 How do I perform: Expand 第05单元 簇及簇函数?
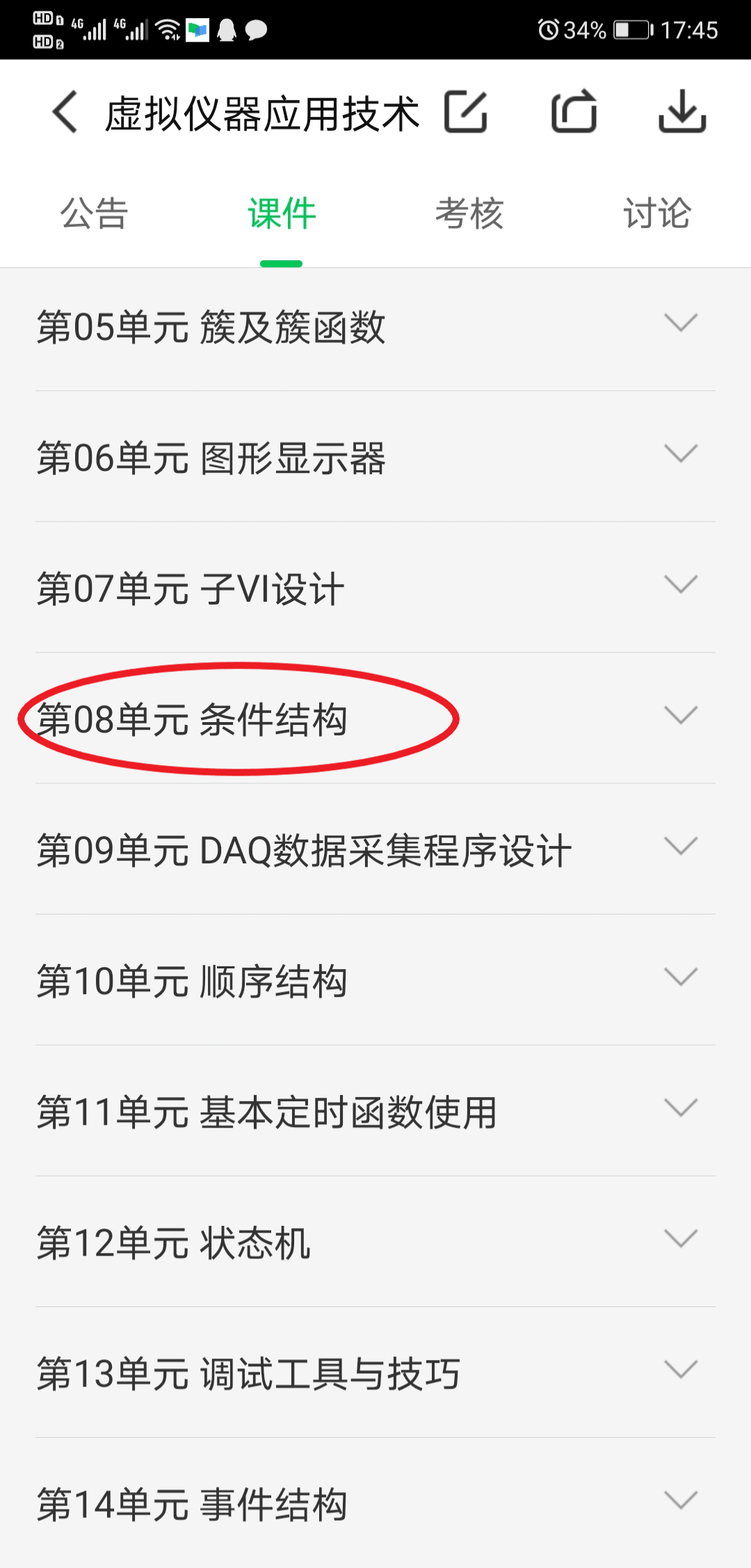pos(680,323)
